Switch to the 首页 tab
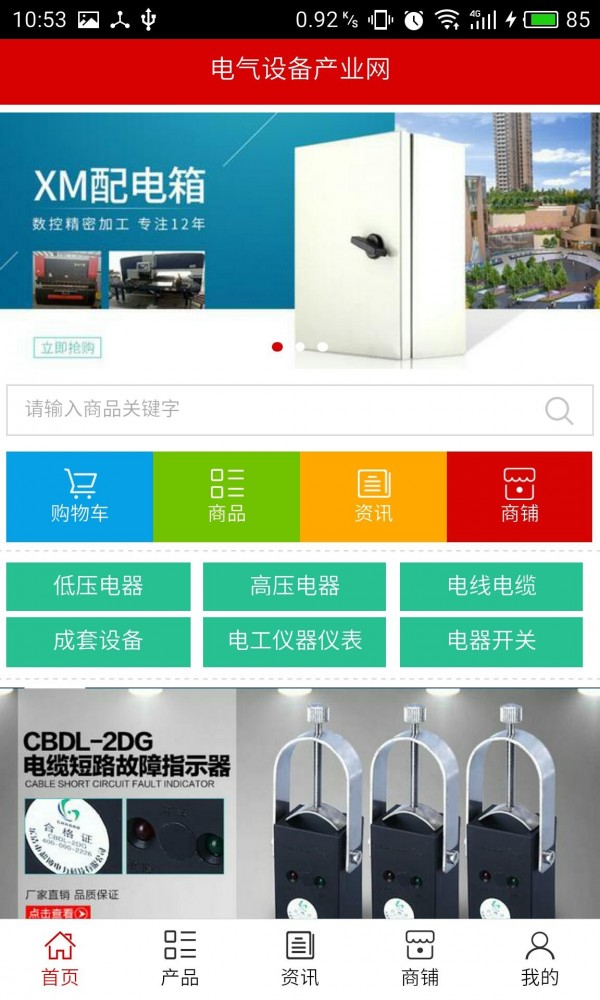The height and width of the screenshot is (1000, 600). pos(60,959)
